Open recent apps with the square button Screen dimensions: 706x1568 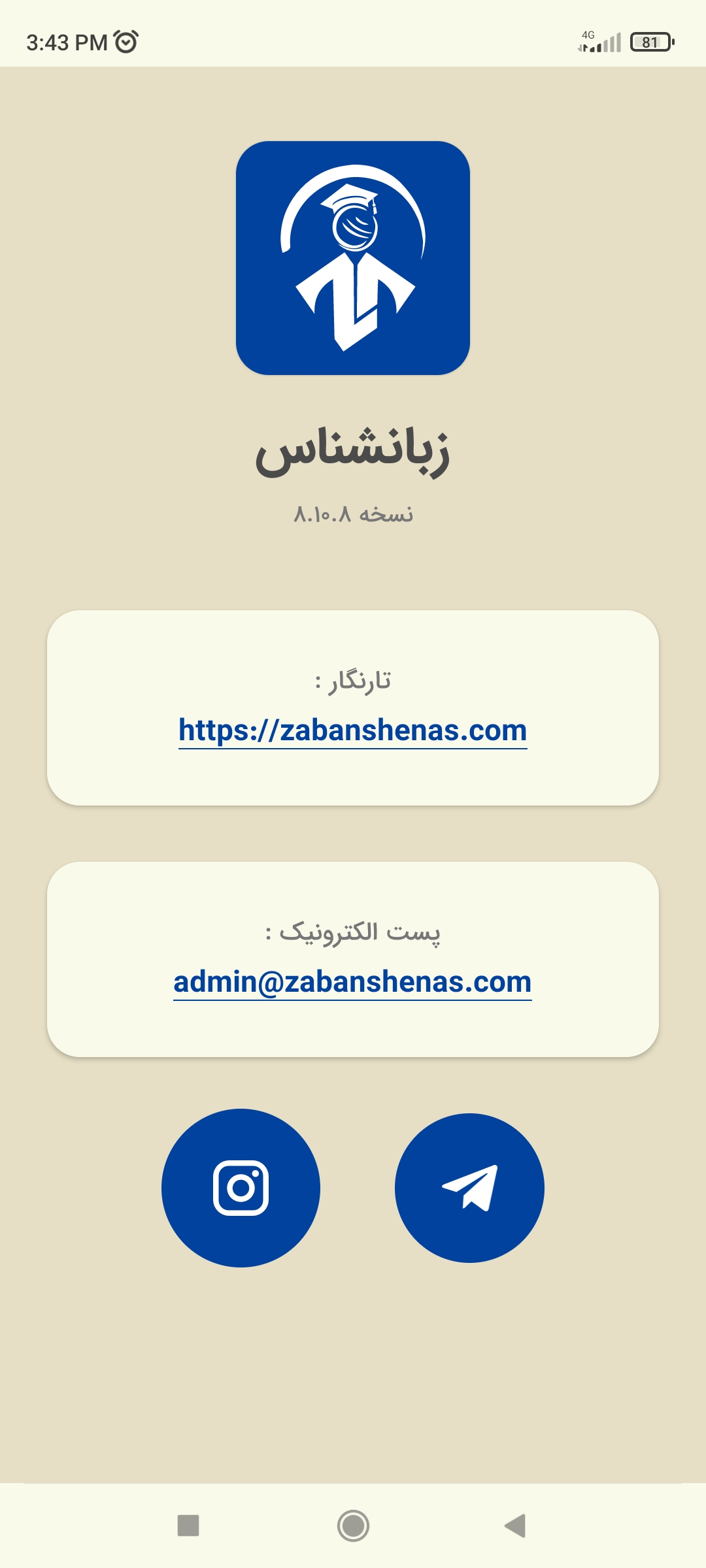(x=188, y=1526)
